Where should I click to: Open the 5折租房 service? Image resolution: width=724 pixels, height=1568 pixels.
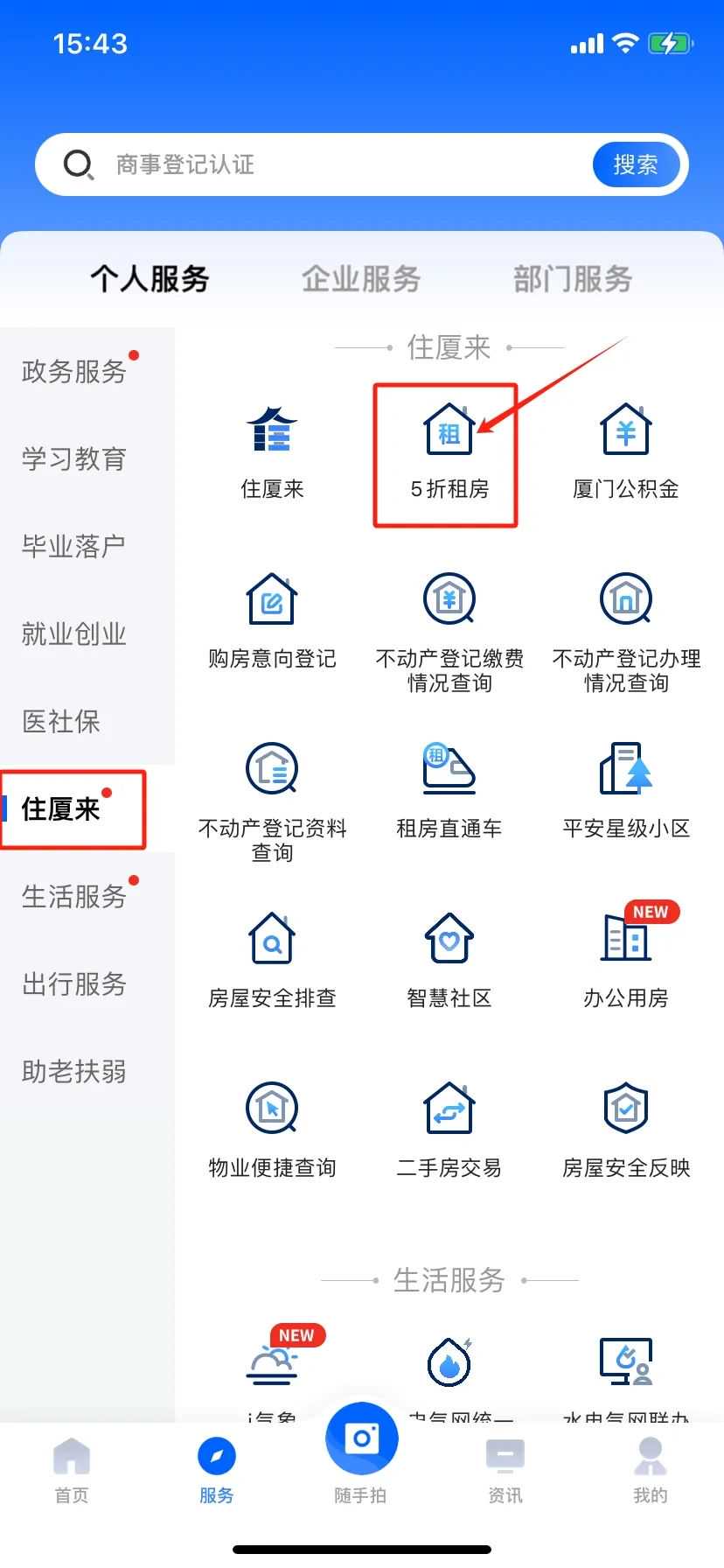coord(449,451)
